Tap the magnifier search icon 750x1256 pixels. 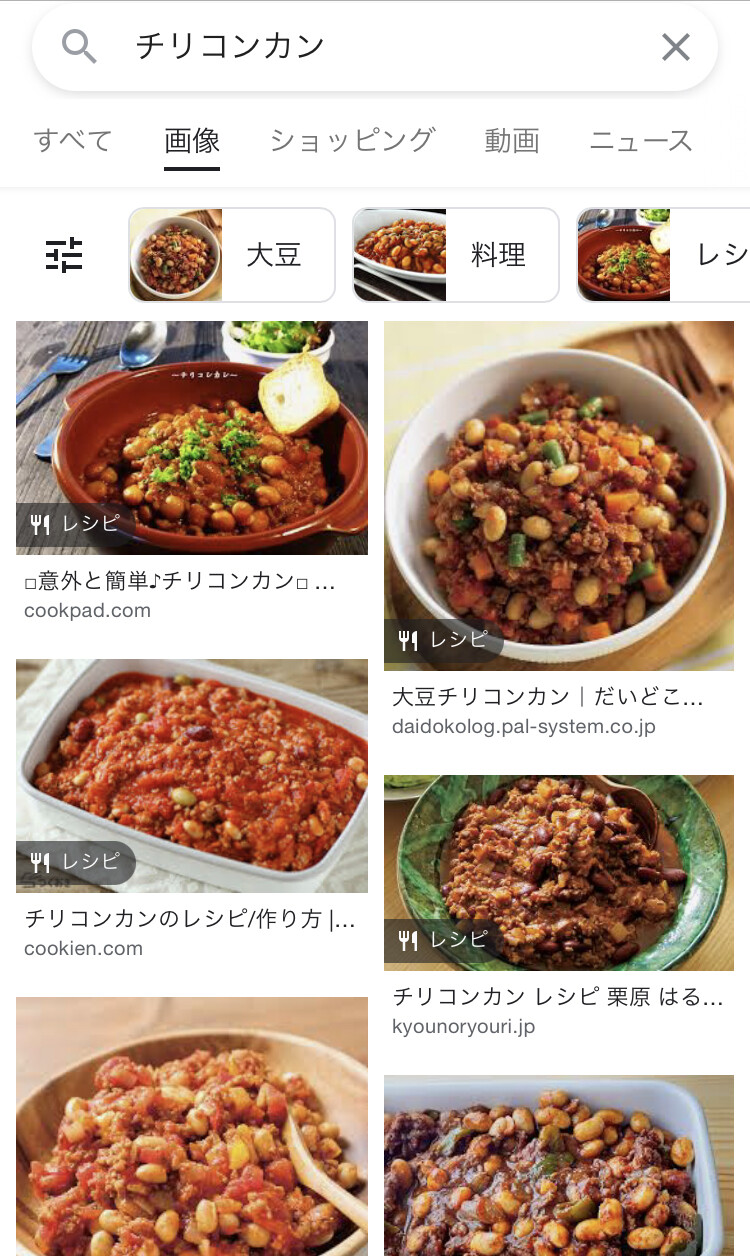[x=79, y=46]
